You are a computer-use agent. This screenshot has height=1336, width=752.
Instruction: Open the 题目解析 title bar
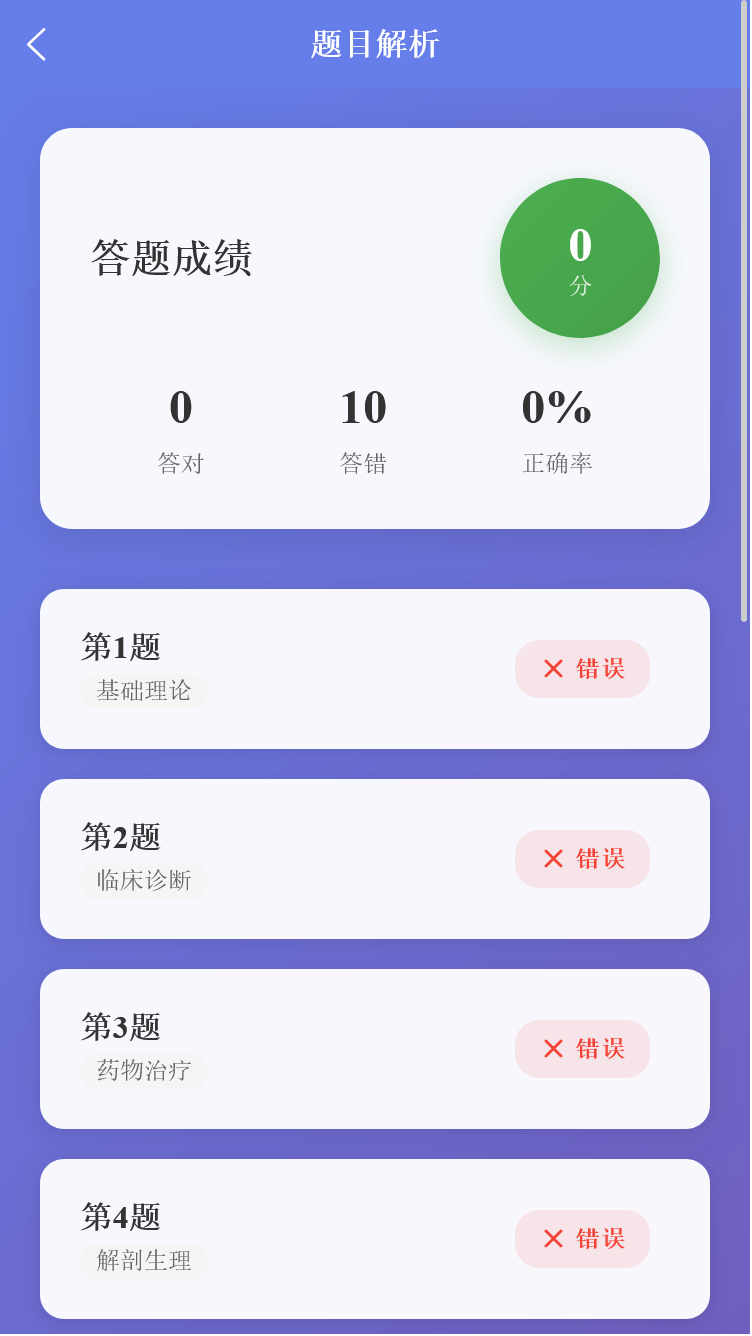375,44
